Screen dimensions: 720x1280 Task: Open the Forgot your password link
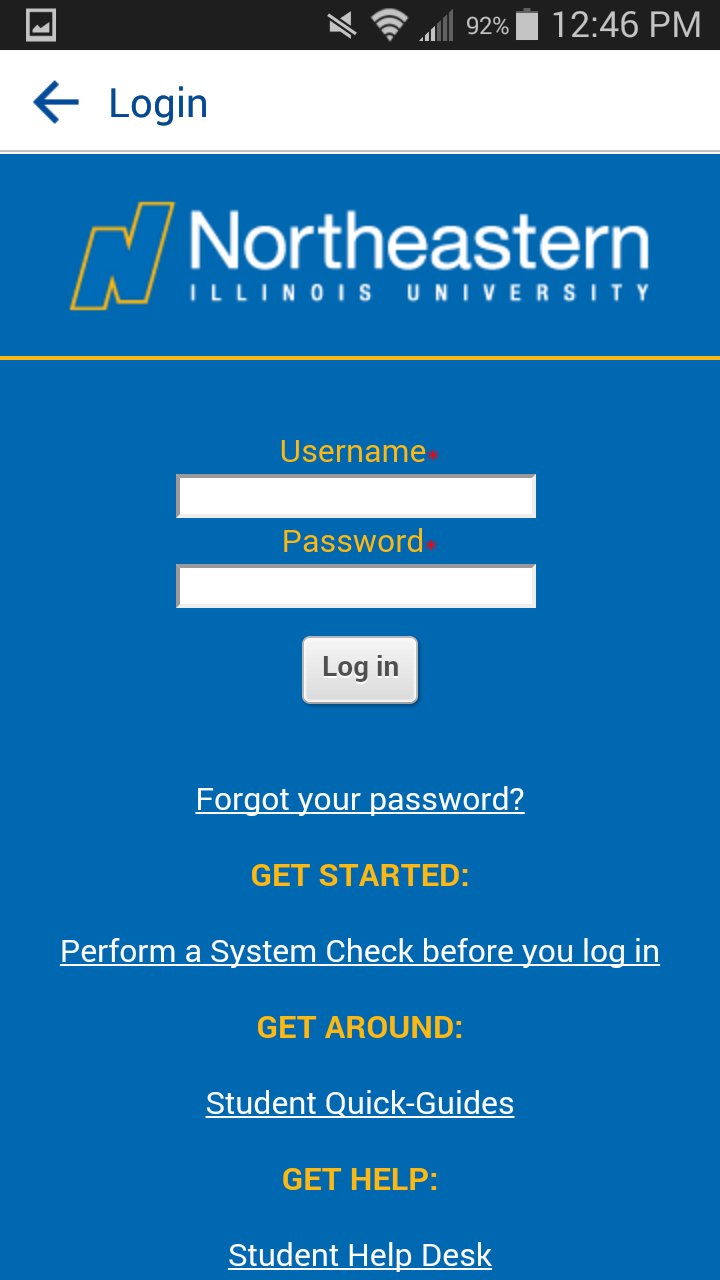pos(359,799)
